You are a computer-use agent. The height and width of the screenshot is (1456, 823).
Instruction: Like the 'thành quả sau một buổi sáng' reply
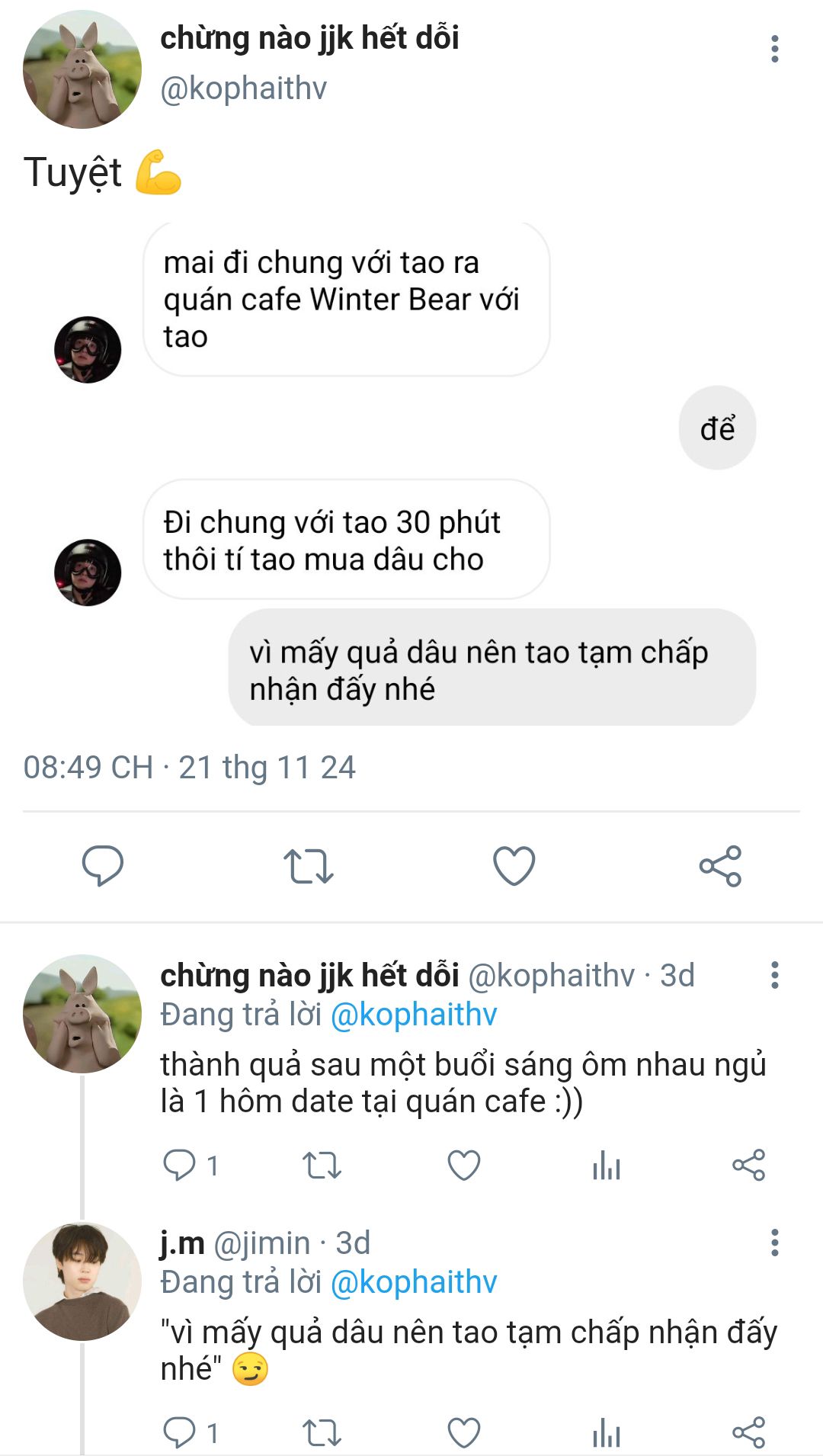[x=463, y=1166]
